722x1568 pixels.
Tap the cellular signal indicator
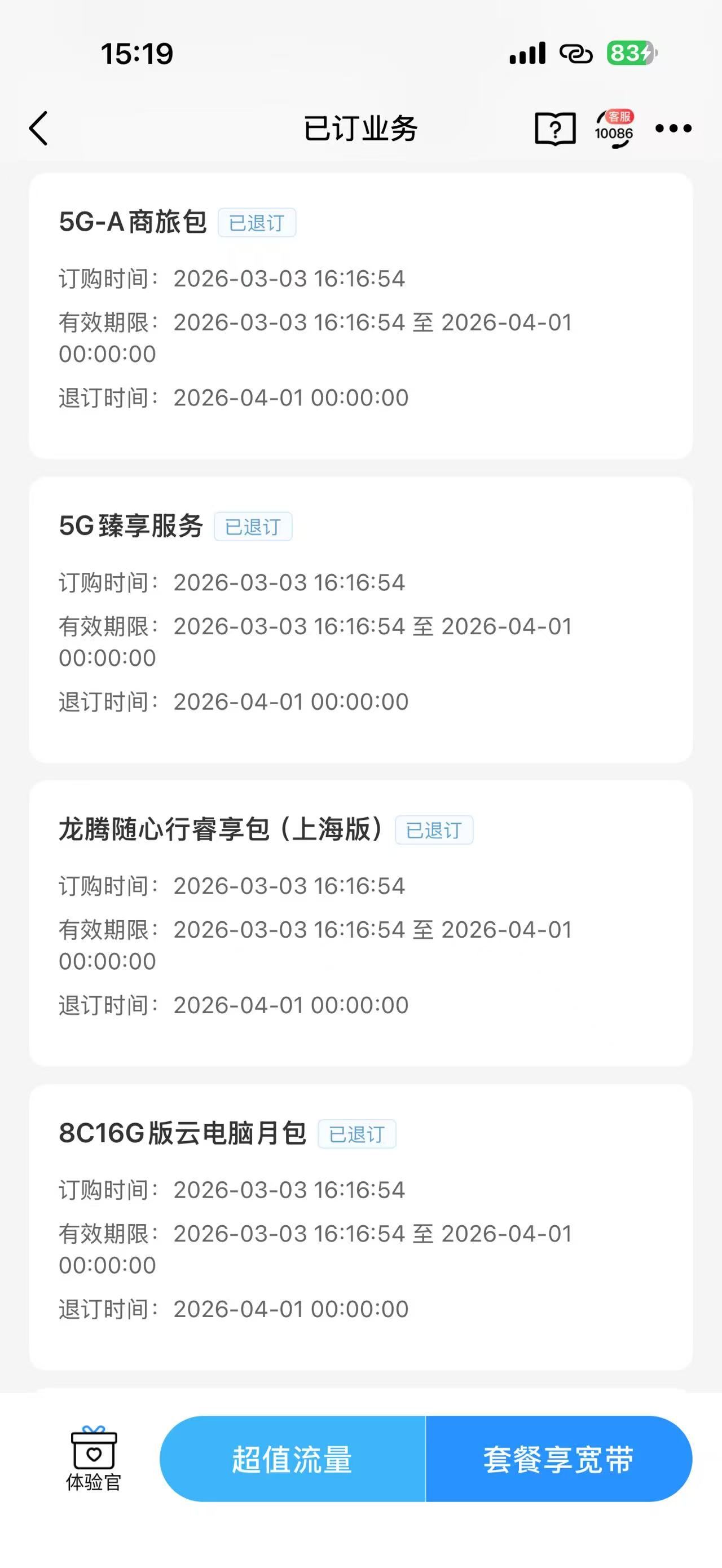(529, 54)
